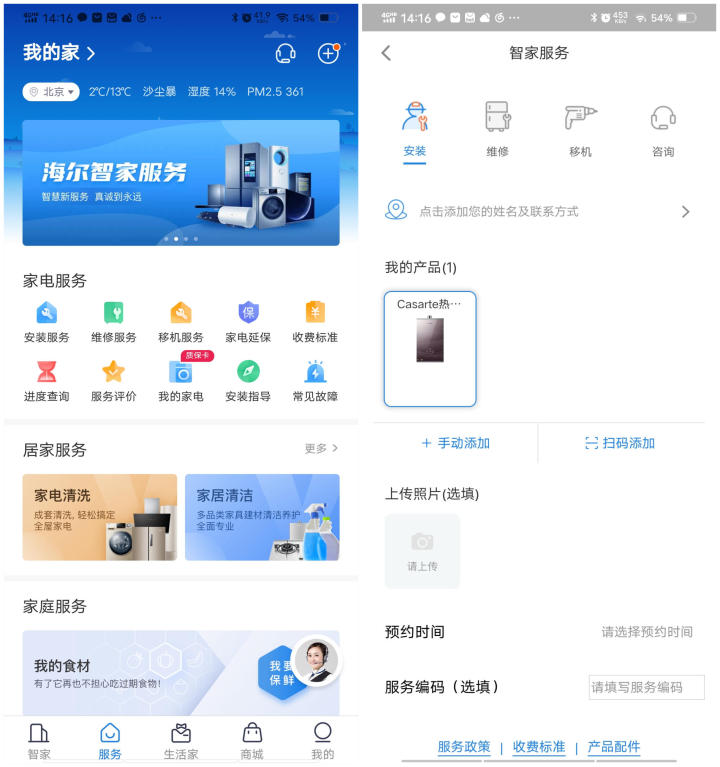The height and width of the screenshot is (767, 720).
Task: Open the 服务评价 service rating star icon
Action: (x=115, y=374)
